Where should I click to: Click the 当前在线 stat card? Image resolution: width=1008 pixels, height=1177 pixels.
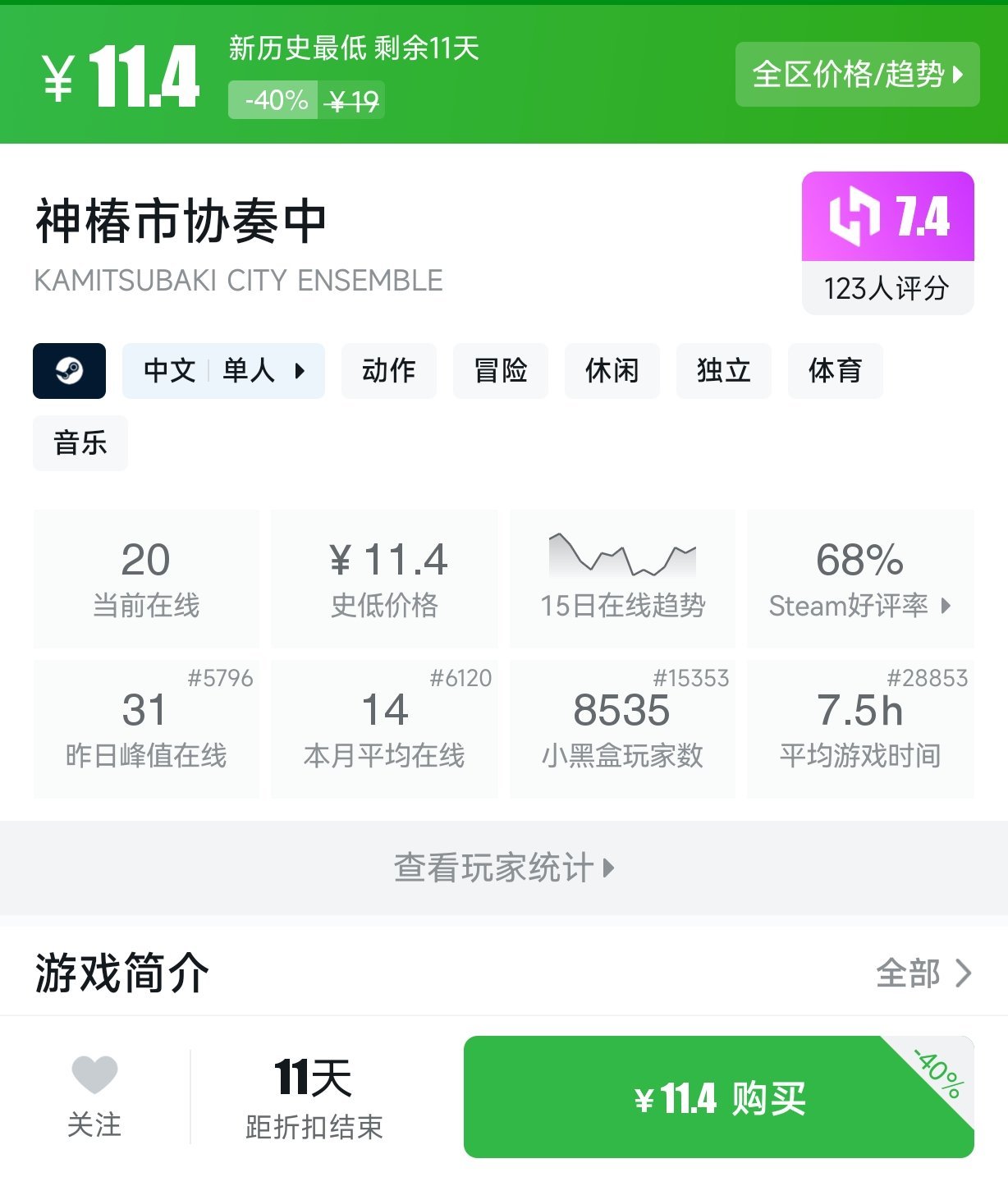(145, 578)
